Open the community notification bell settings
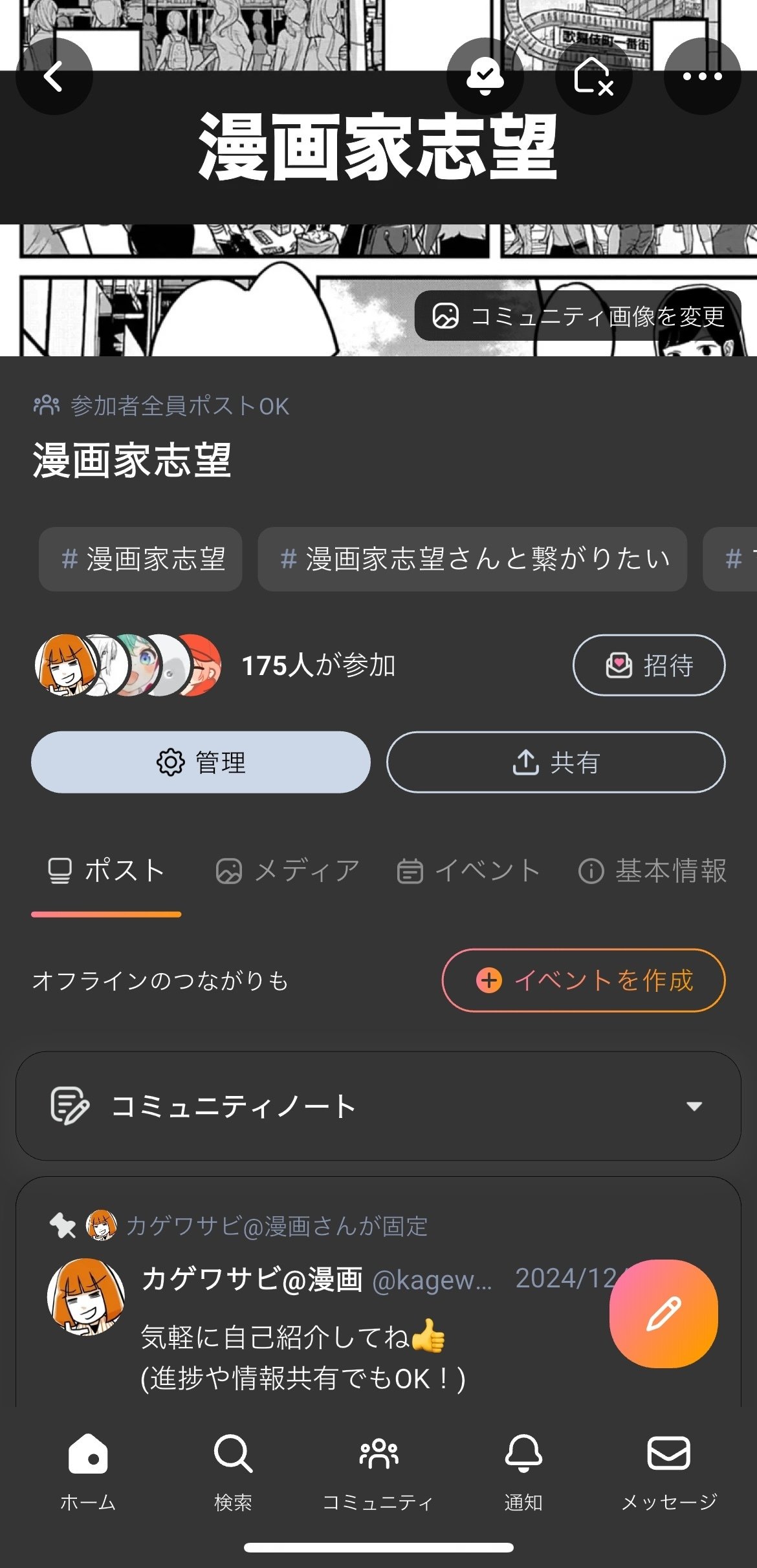757x1568 pixels. click(485, 76)
